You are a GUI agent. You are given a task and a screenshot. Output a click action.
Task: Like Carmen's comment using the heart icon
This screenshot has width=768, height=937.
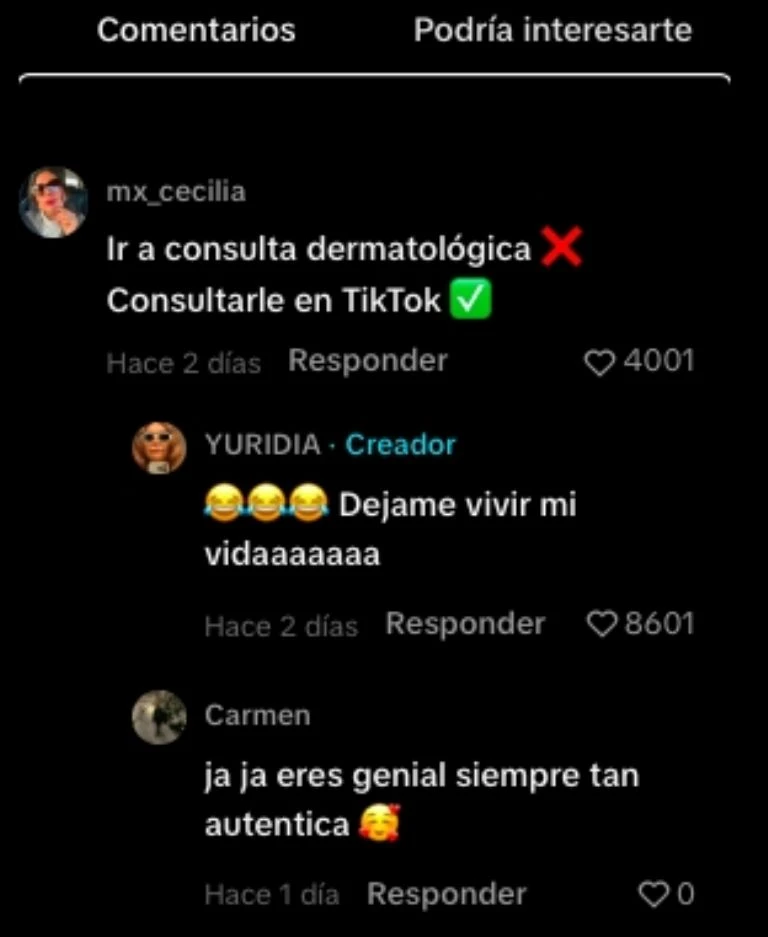click(x=656, y=894)
